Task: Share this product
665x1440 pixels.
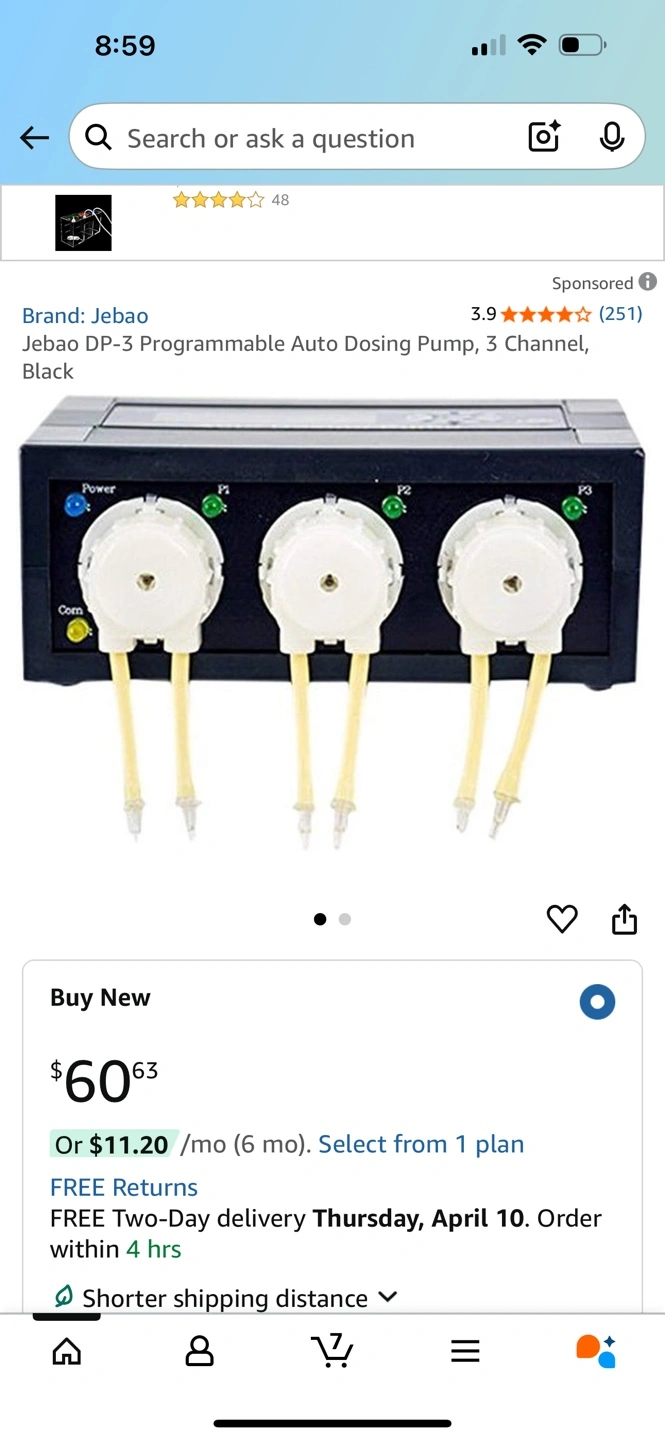Action: [x=624, y=918]
